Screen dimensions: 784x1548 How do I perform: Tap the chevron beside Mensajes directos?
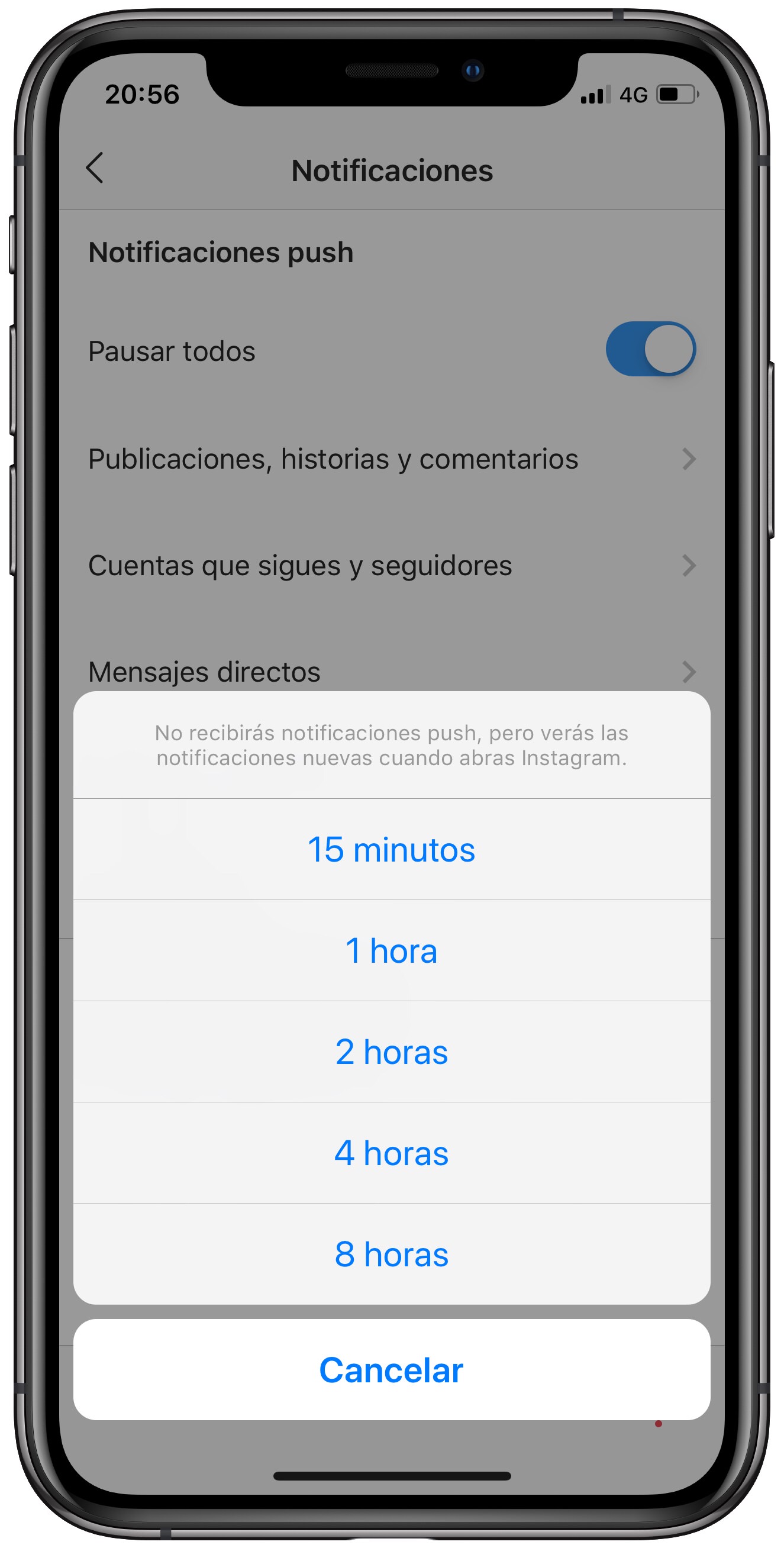click(690, 672)
